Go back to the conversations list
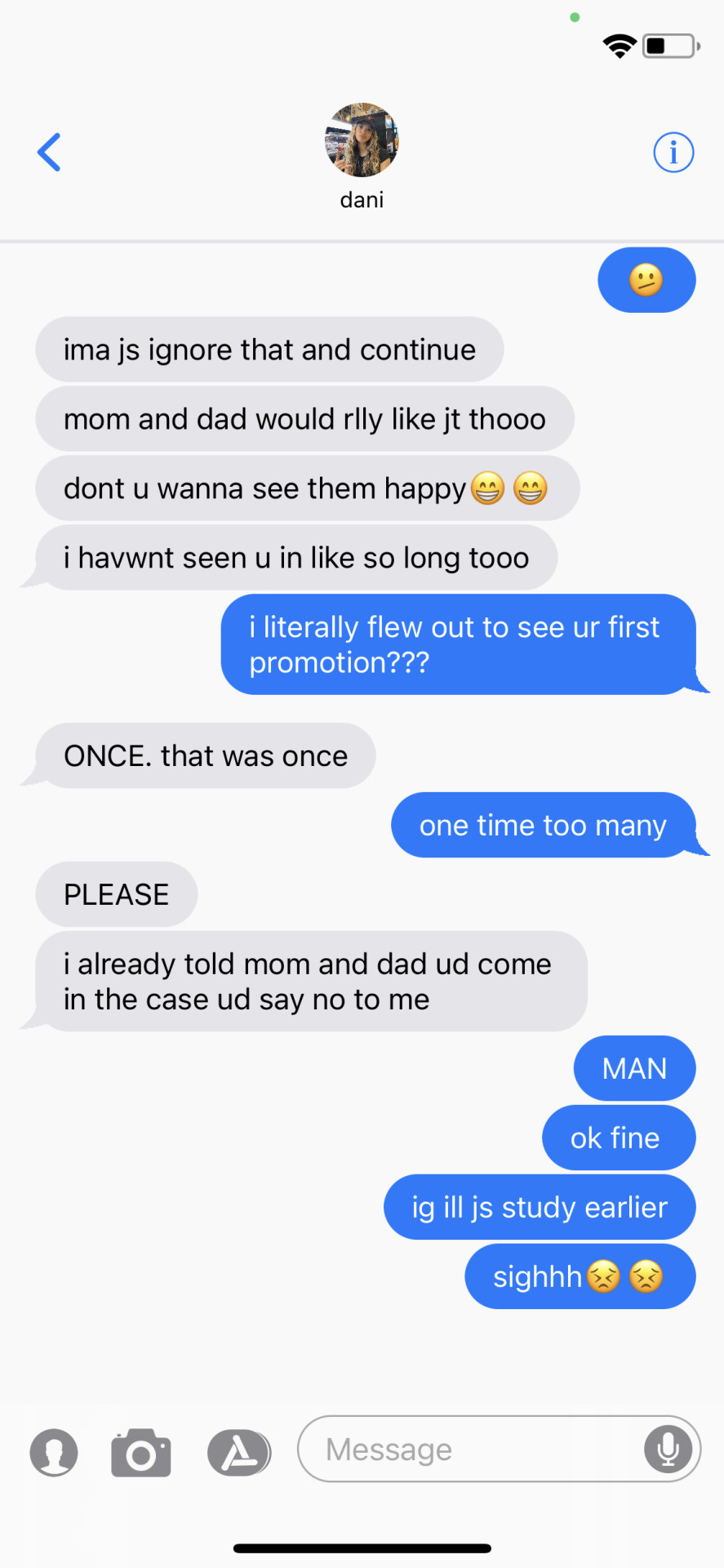The image size is (724, 1568). pyautogui.click(x=49, y=152)
